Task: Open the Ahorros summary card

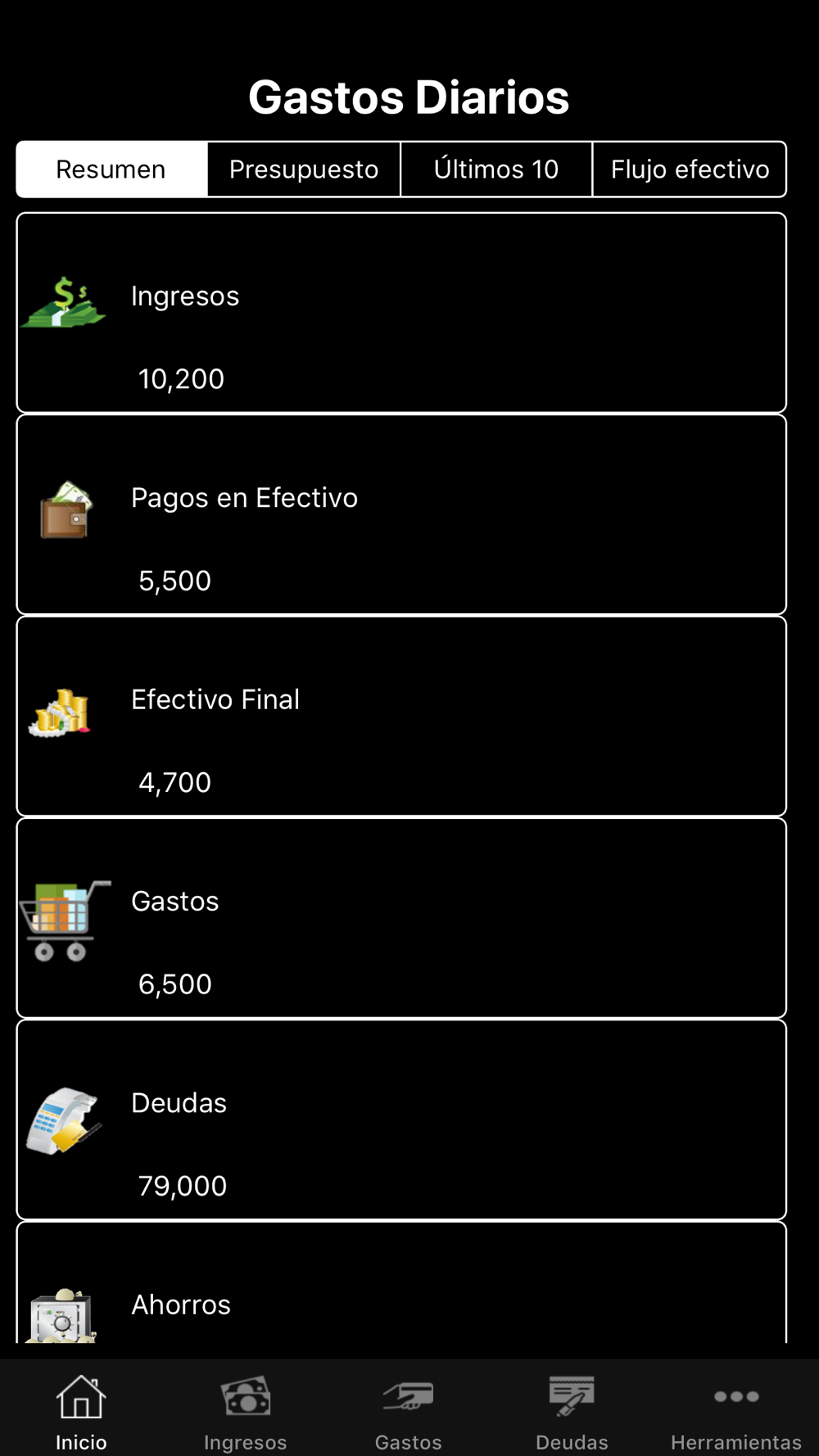Action: 401,1294
